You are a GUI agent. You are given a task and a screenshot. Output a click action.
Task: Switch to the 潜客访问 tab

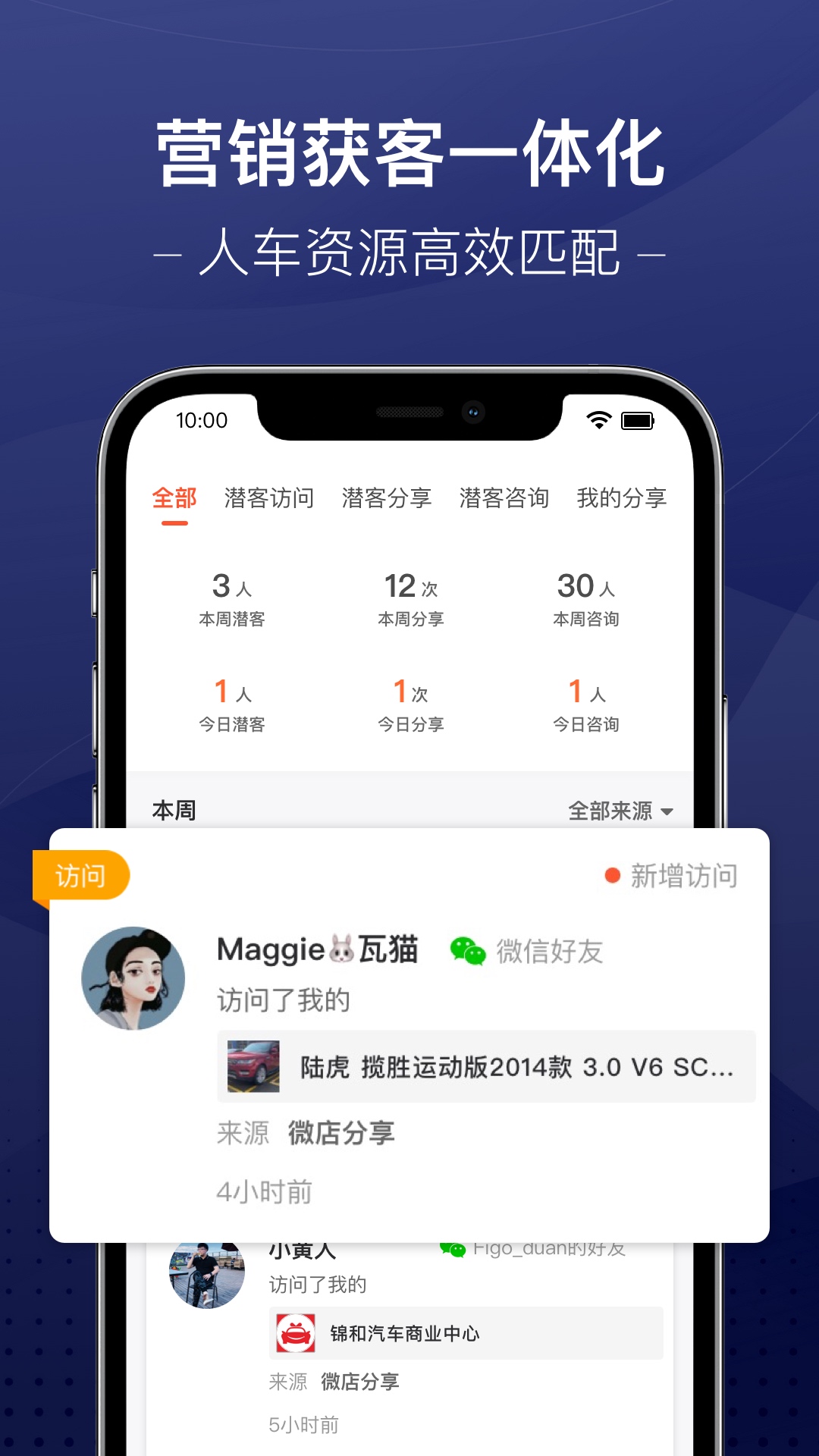click(x=270, y=498)
